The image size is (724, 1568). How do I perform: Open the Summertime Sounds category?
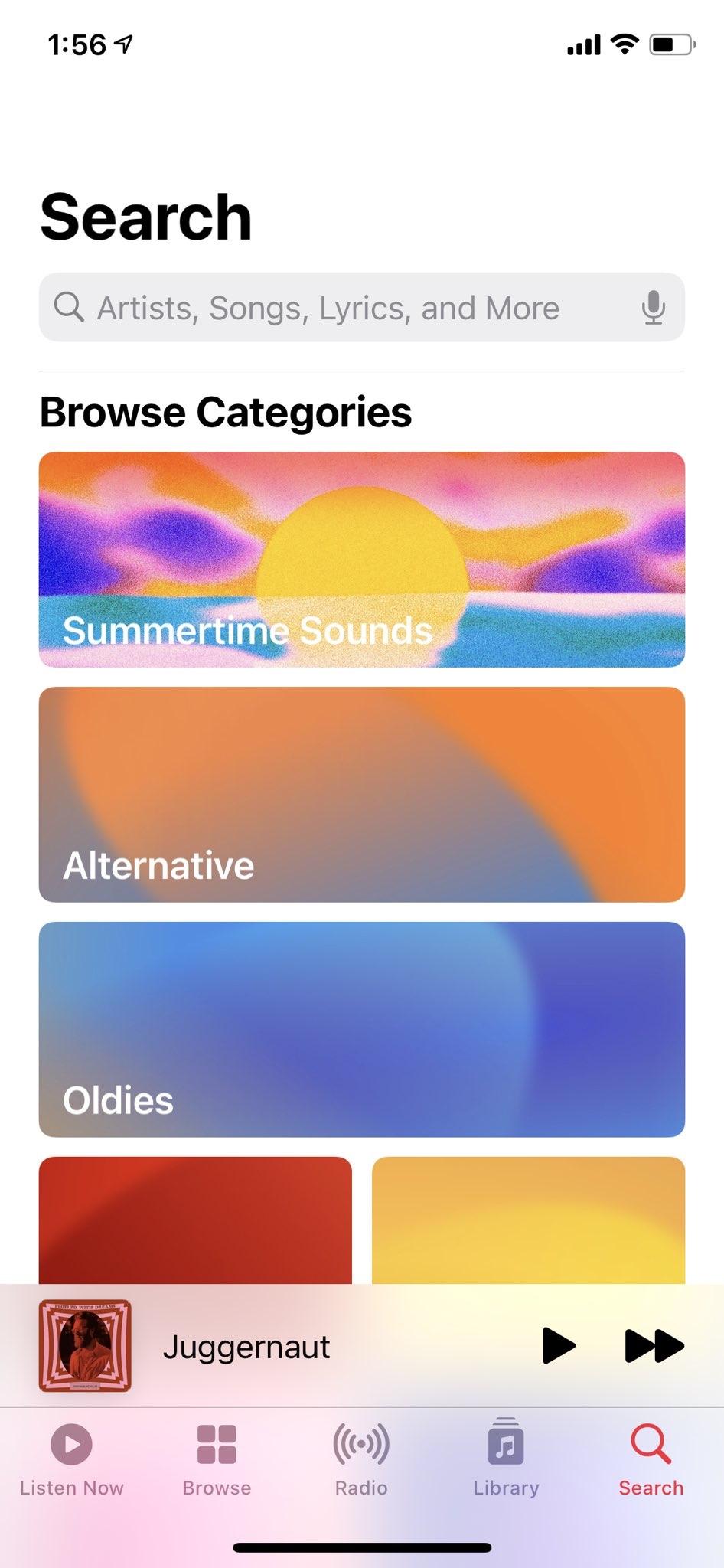pyautogui.click(x=361, y=560)
